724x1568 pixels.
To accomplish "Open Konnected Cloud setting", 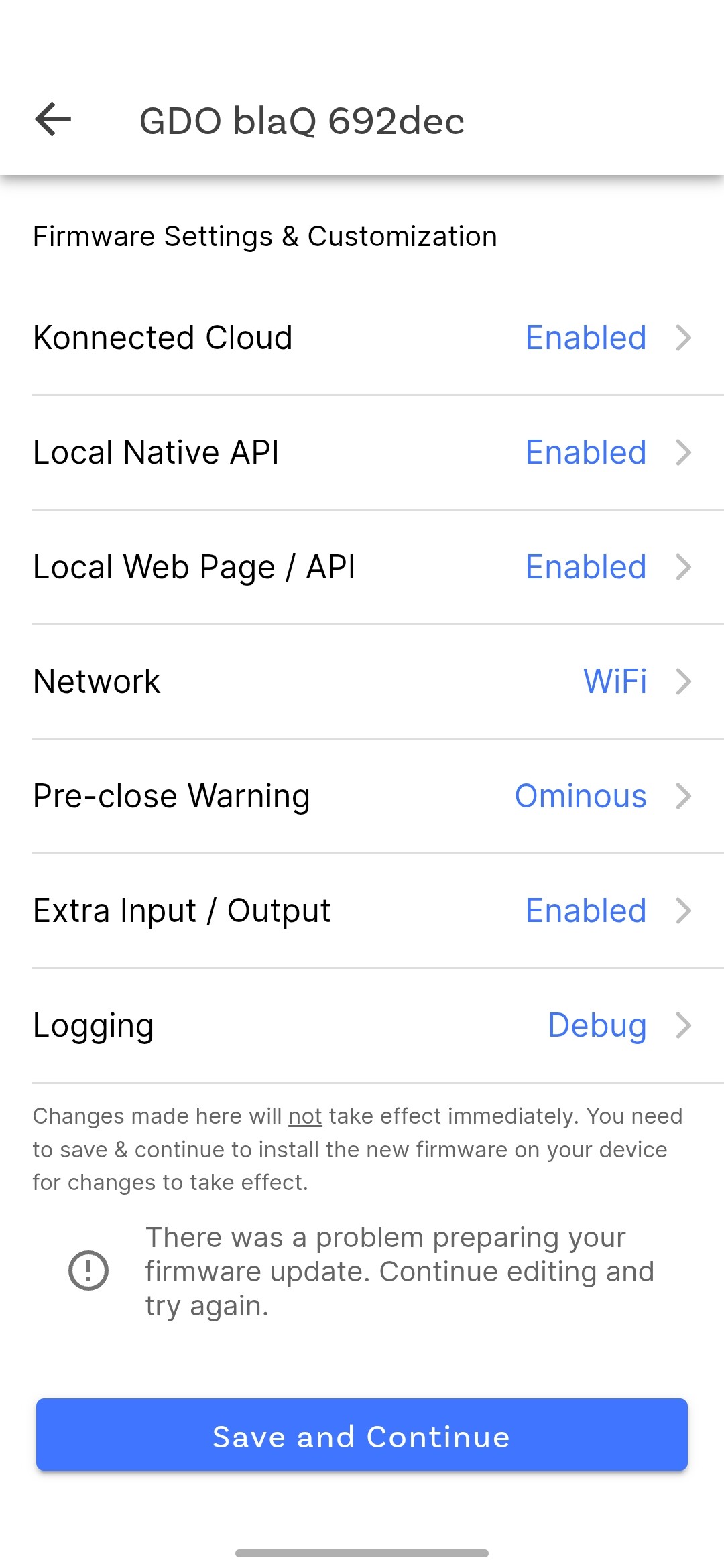I will click(x=362, y=338).
